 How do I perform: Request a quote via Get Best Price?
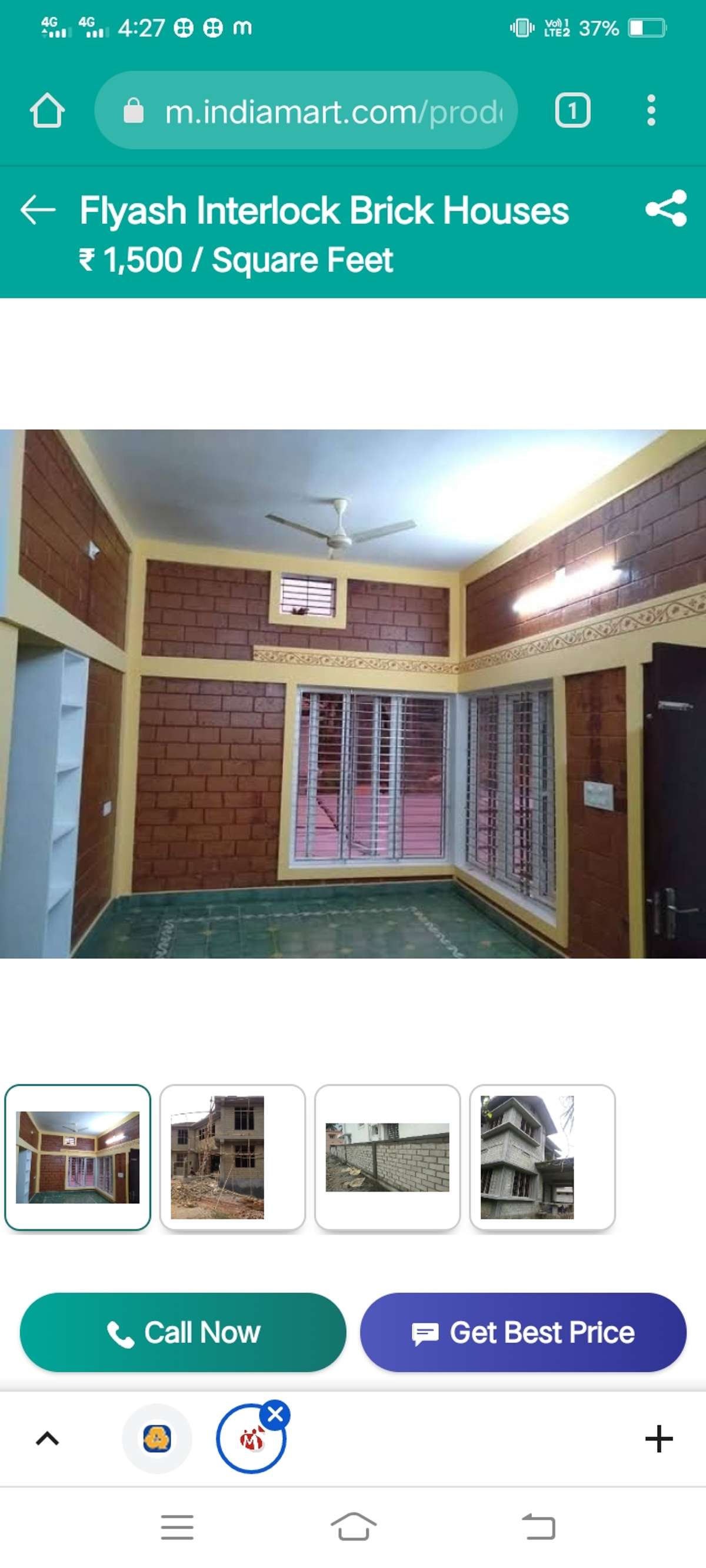523,1332
